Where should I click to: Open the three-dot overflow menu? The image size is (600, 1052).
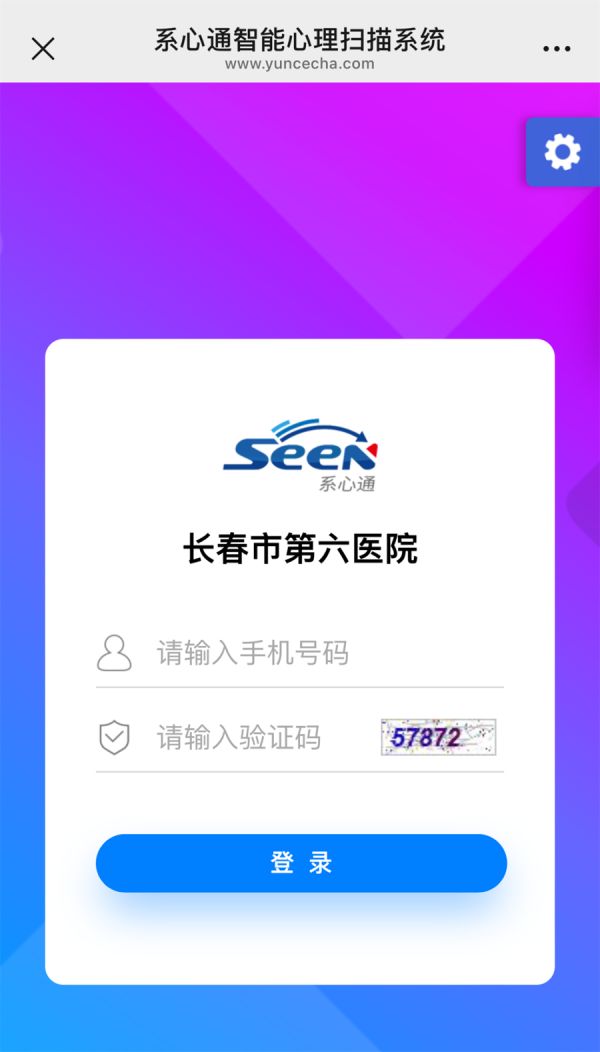(x=556, y=48)
